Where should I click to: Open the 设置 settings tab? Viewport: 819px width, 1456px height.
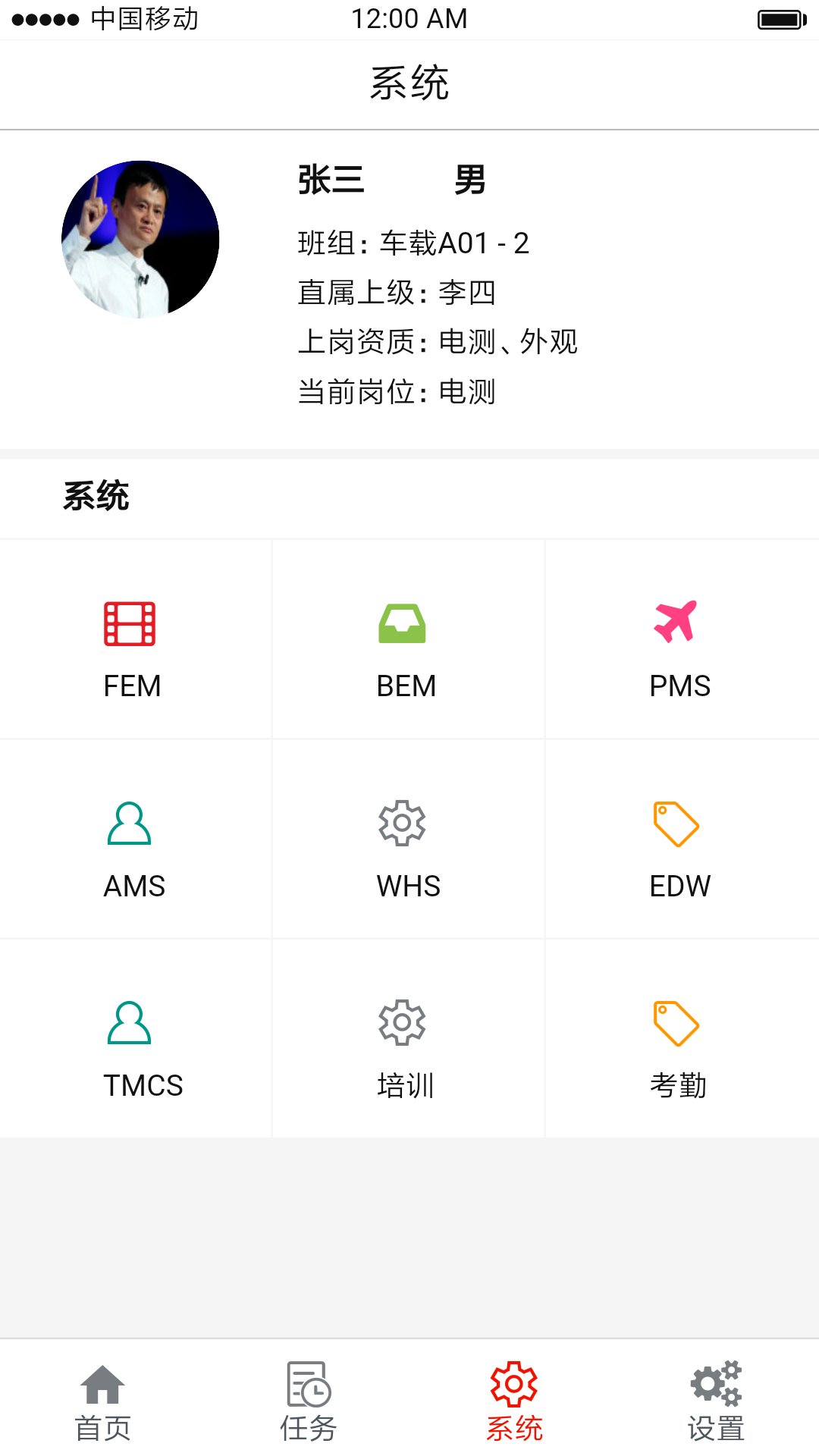[x=717, y=1403]
